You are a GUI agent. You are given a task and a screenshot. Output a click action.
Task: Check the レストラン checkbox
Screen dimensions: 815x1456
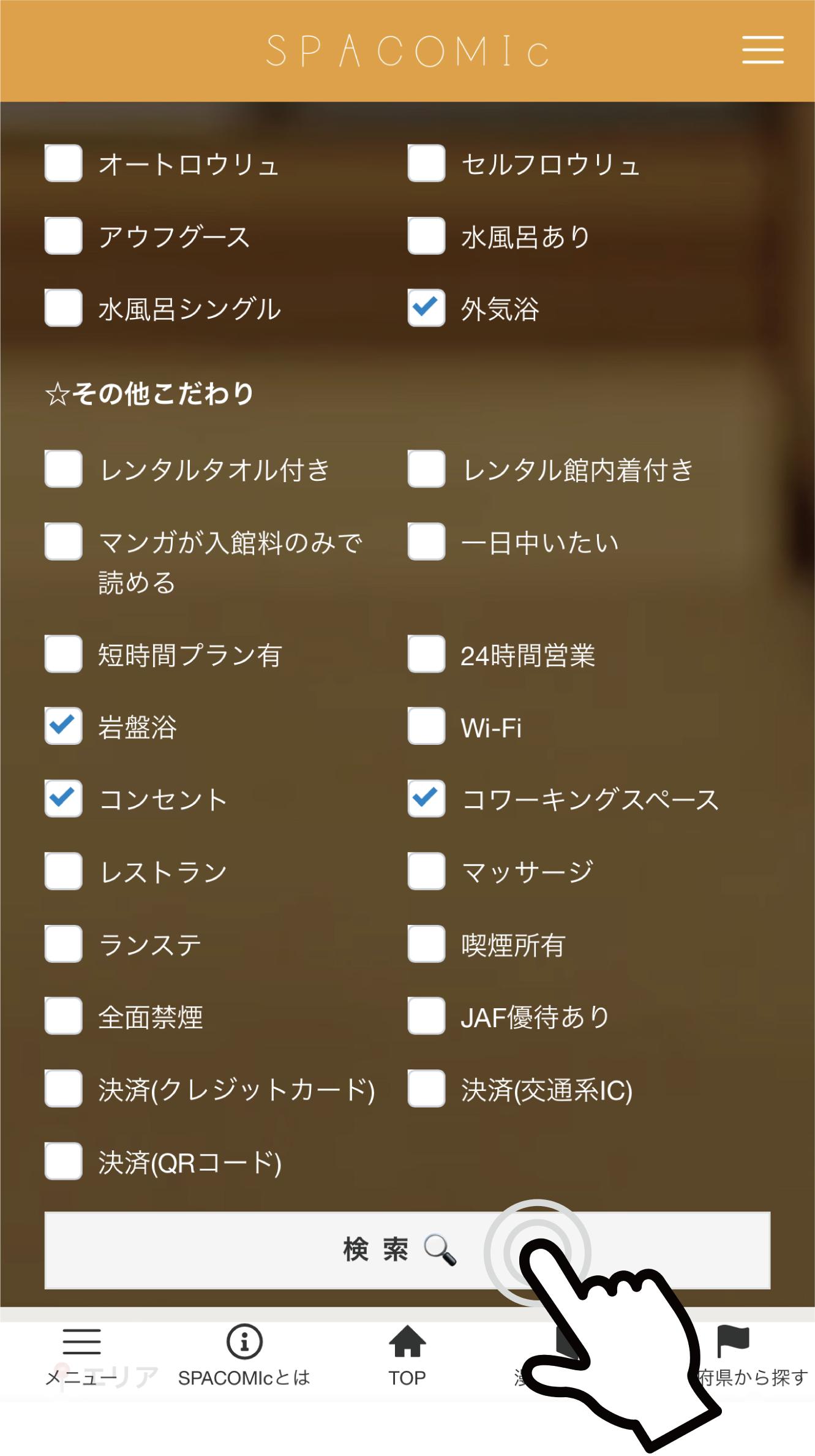(64, 870)
